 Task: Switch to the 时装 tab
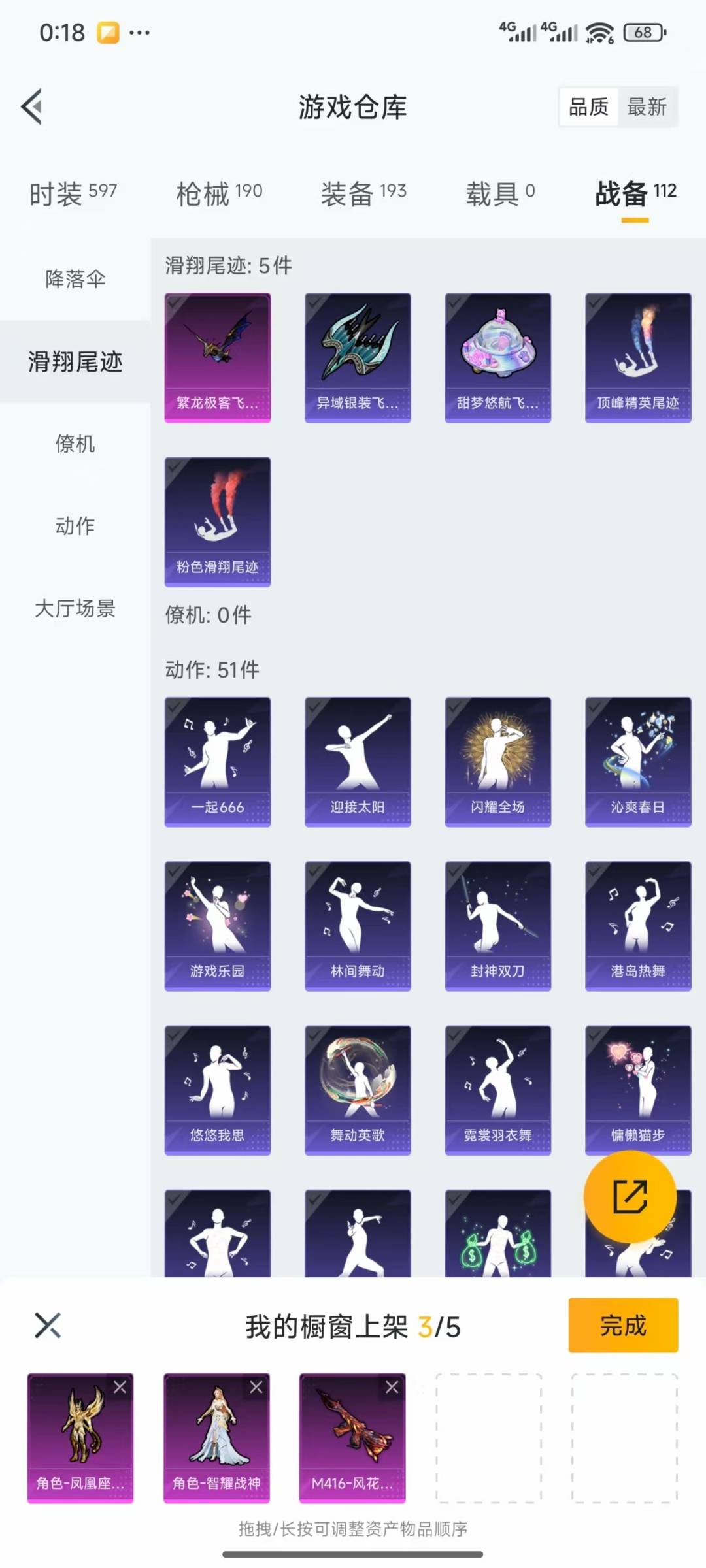[x=73, y=193]
